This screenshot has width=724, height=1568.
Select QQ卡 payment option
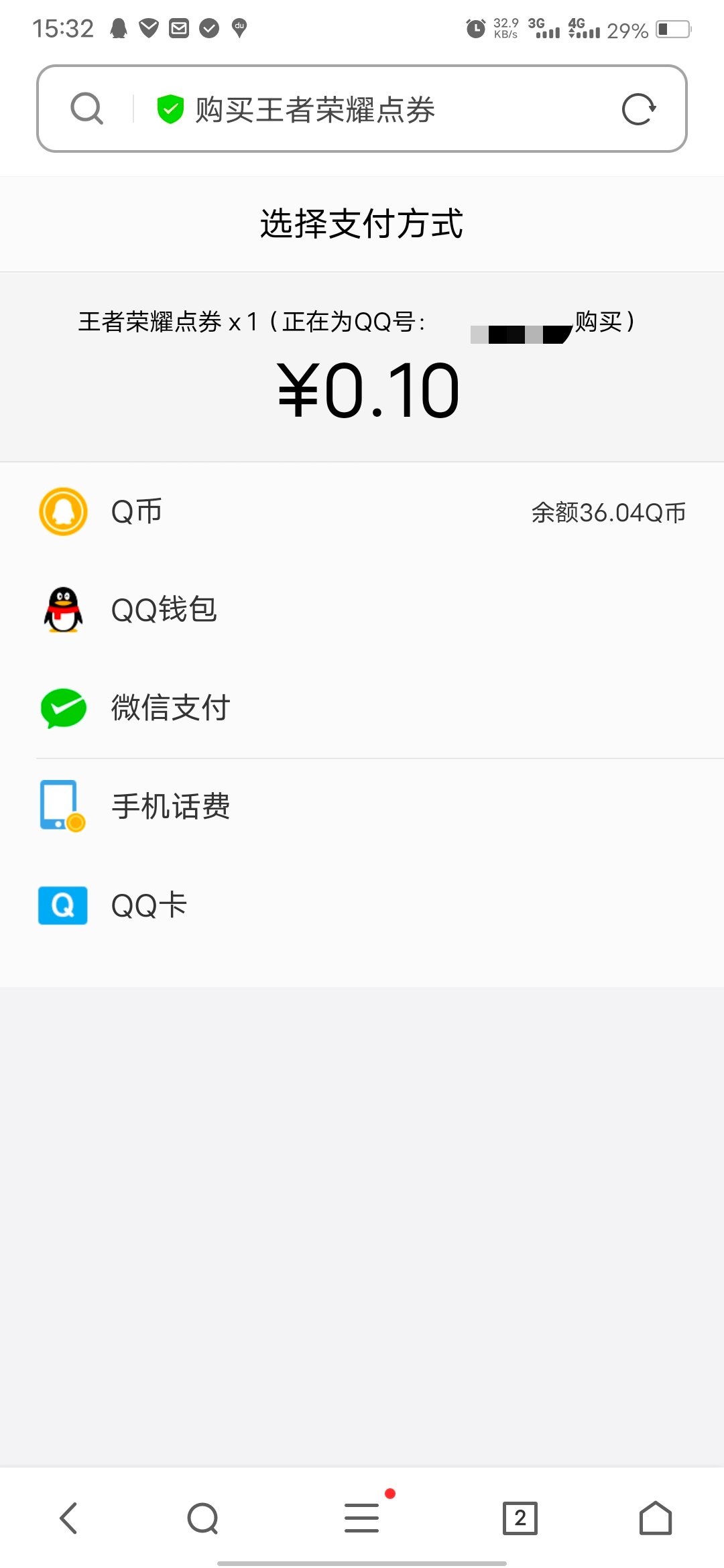point(362,905)
